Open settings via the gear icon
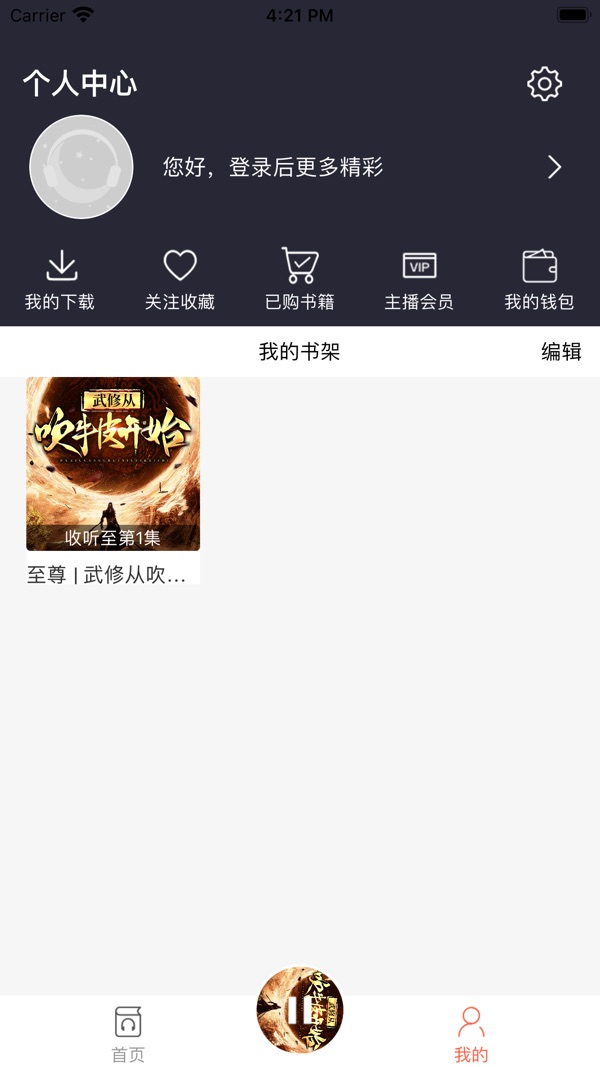The height and width of the screenshot is (1067, 600). [545, 84]
